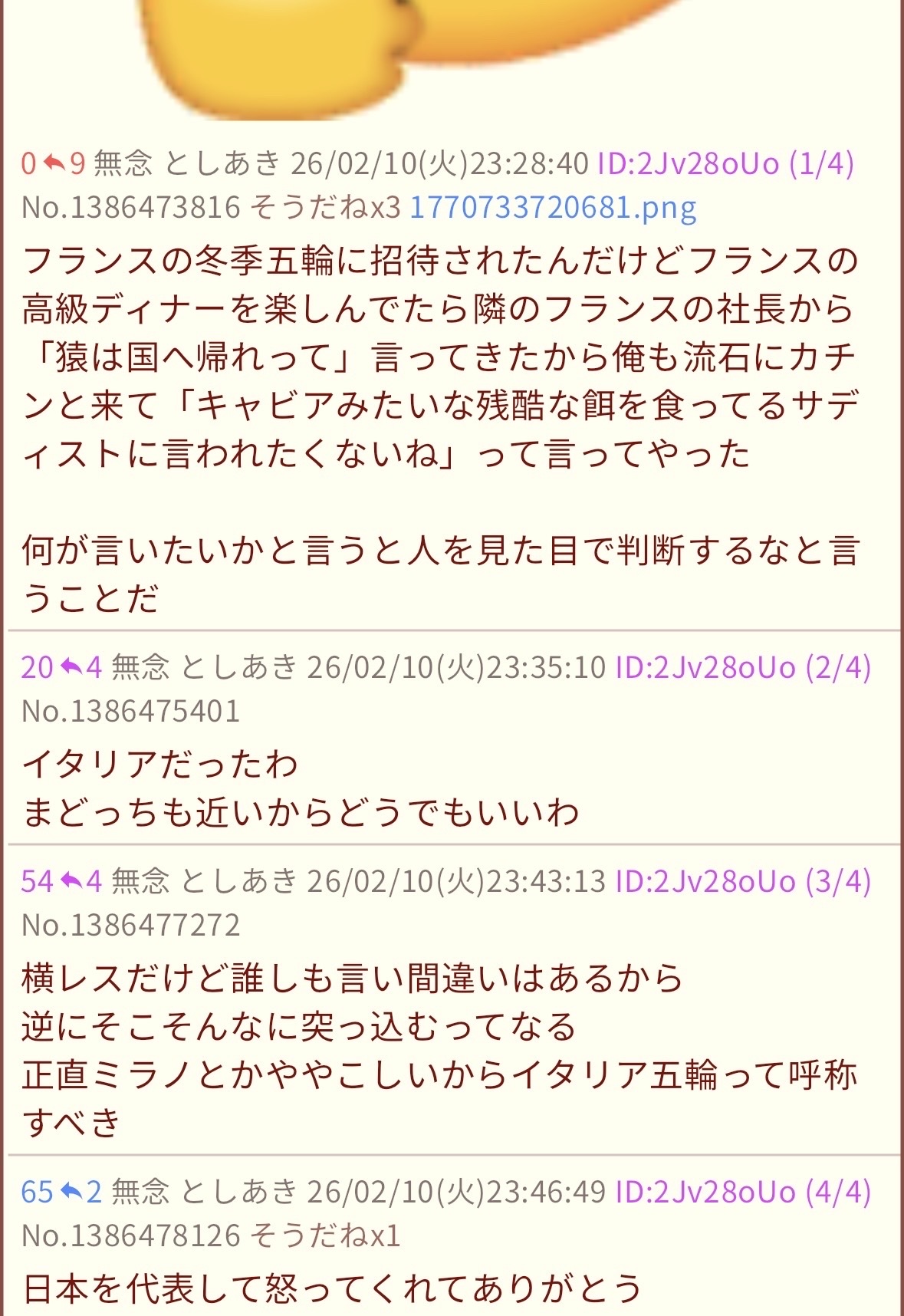
Task: Tap そうだねx3 on post No.1386473816
Action: tap(325, 207)
